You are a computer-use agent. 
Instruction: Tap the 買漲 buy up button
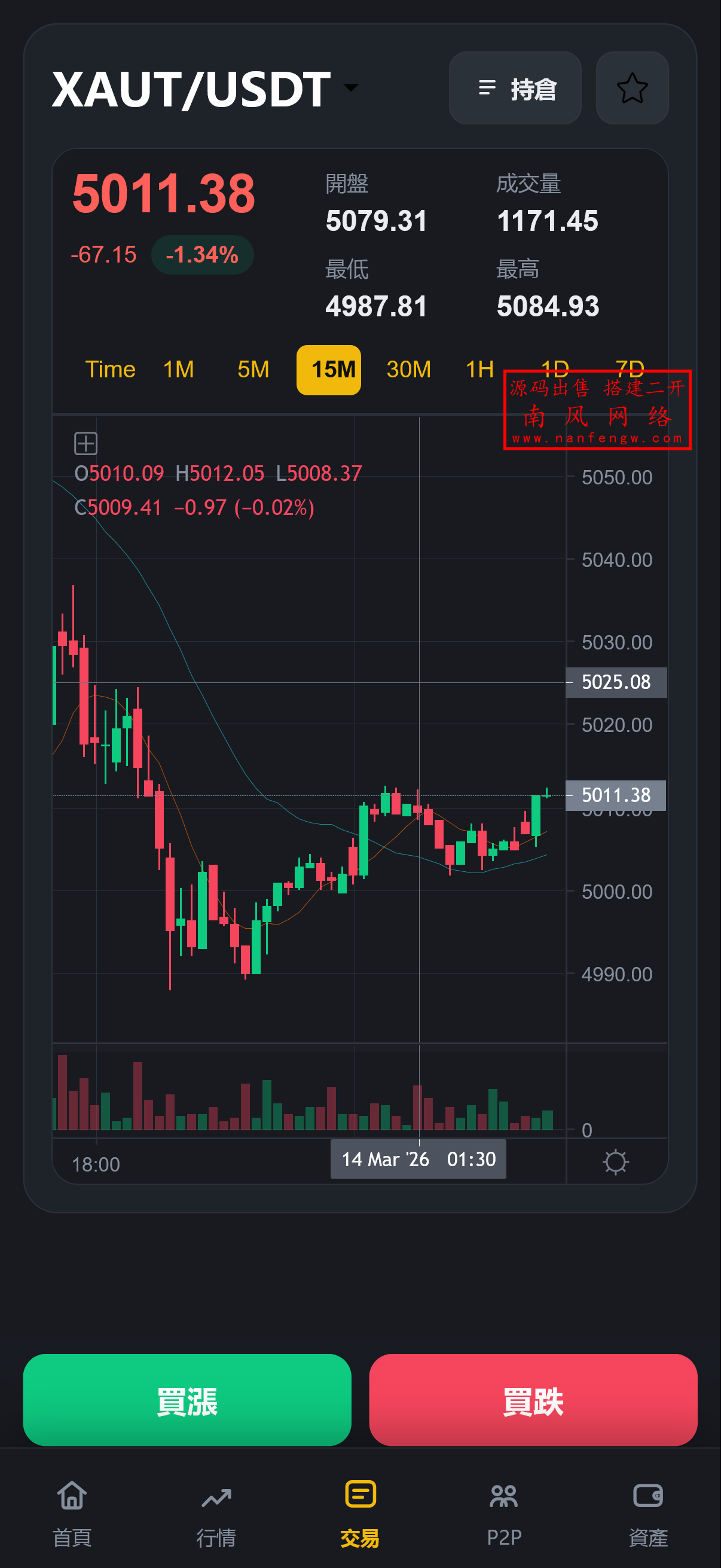pos(187,1399)
